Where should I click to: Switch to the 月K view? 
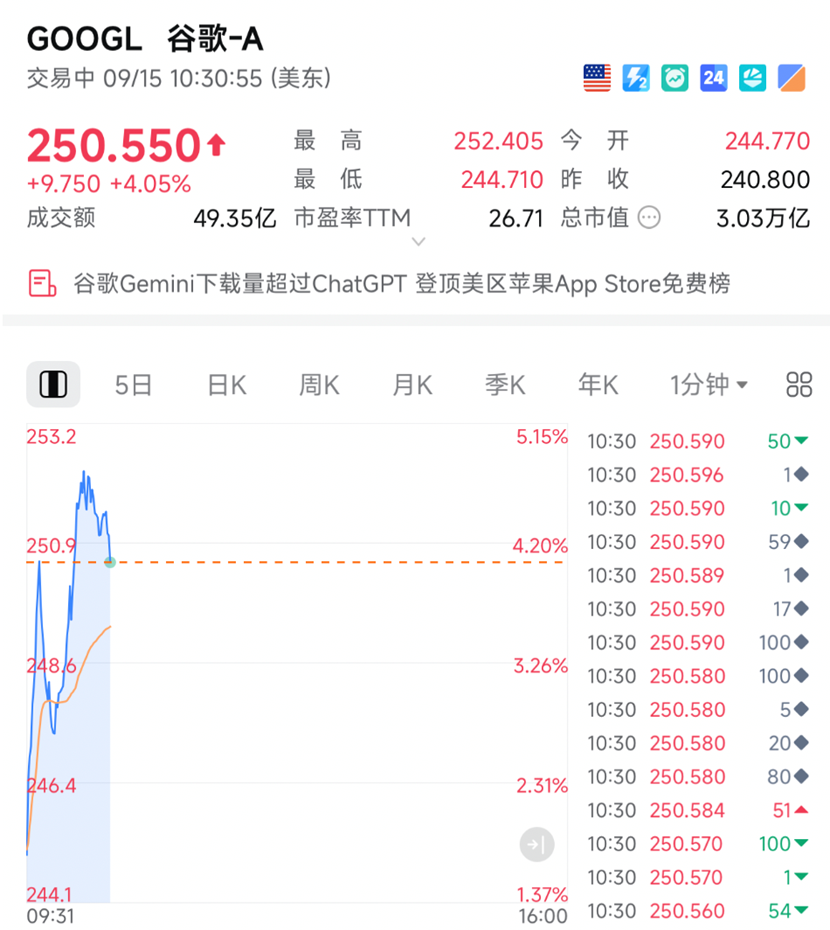412,385
